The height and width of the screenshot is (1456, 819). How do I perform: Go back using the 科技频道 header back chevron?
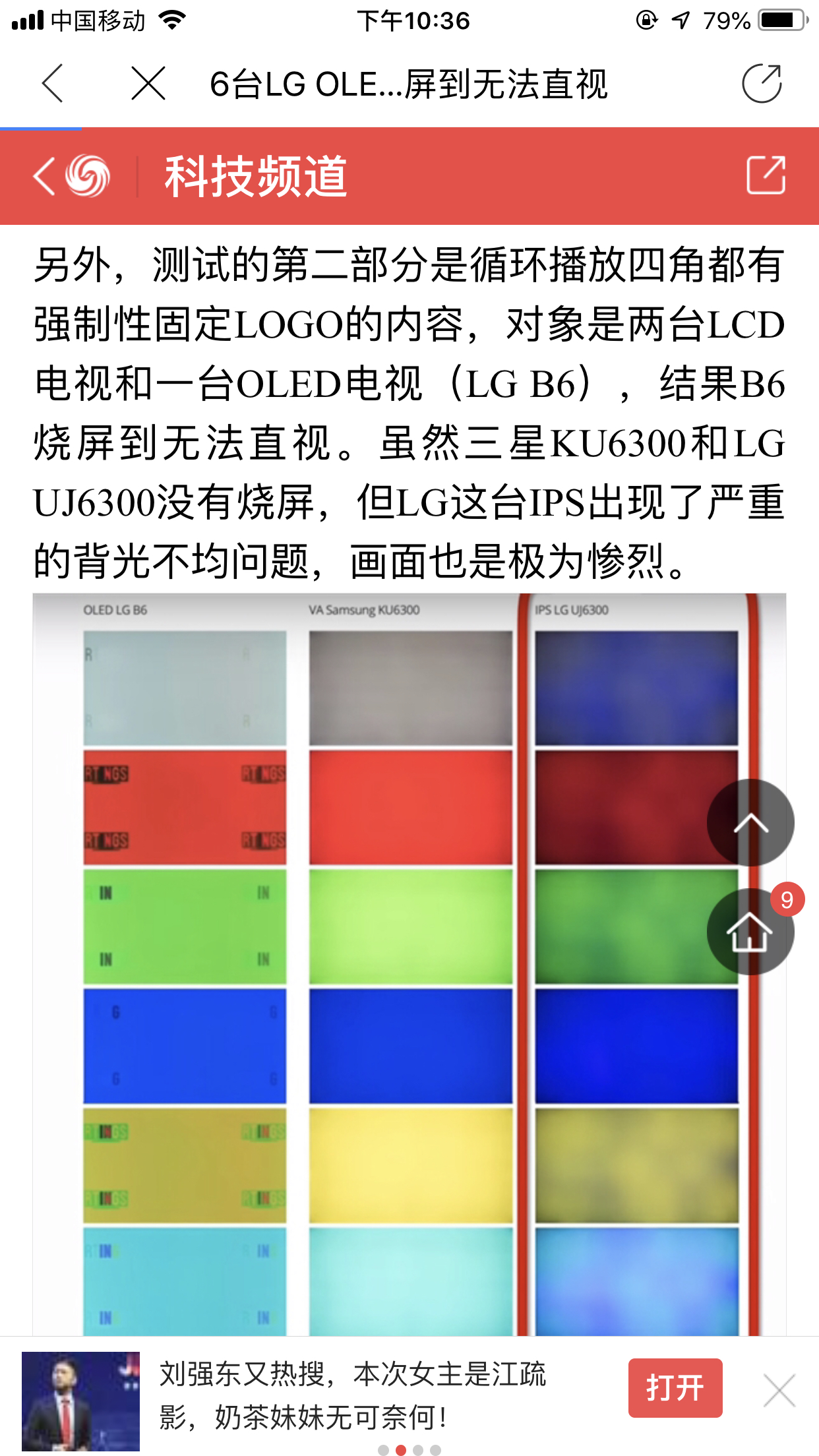coord(44,176)
